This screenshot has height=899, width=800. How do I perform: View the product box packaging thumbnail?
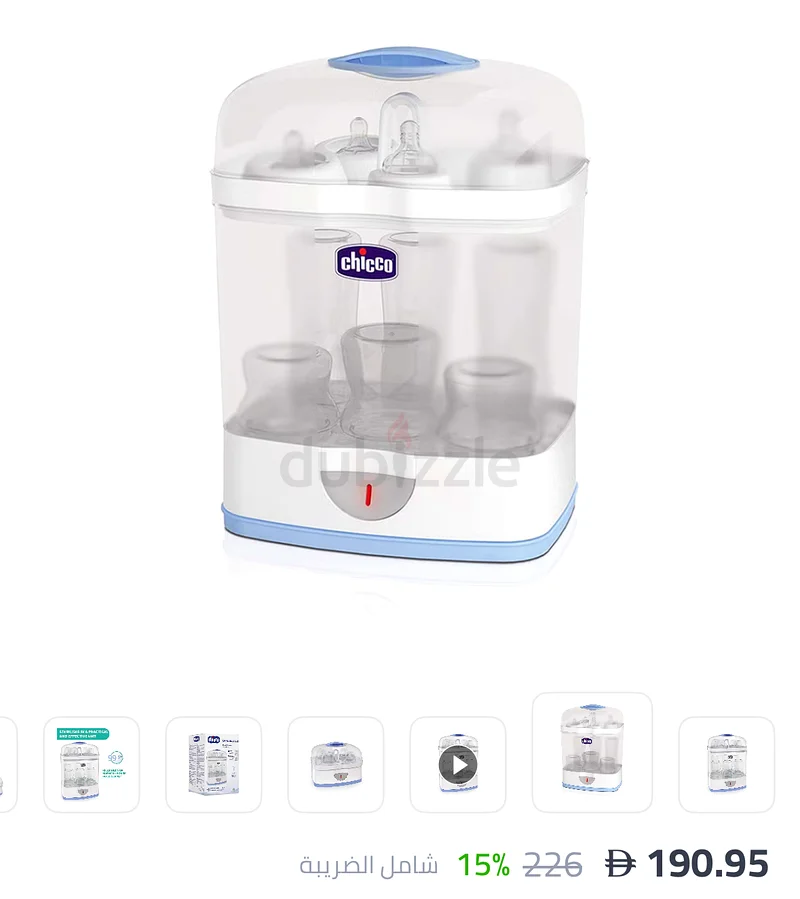pyautogui.click(x=213, y=765)
